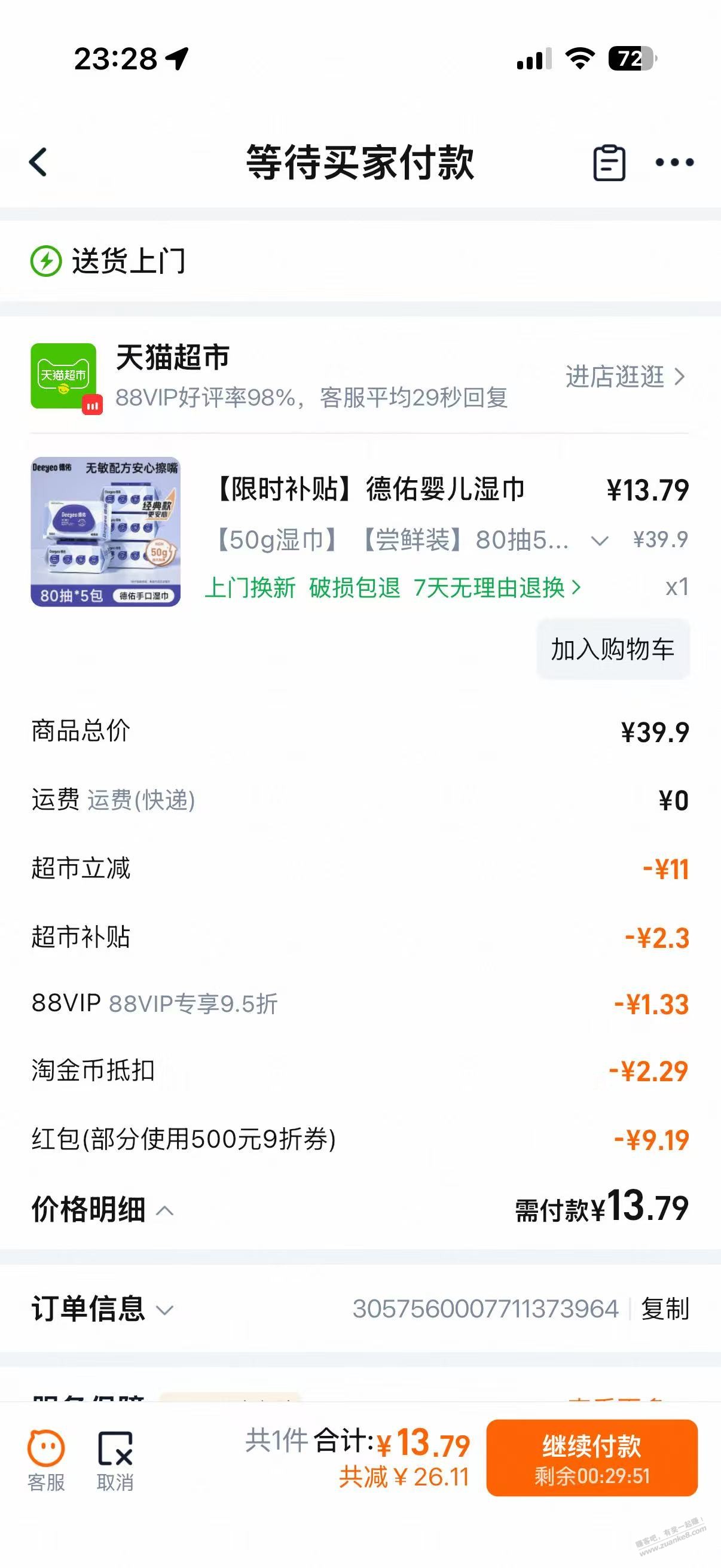The image size is (721, 1568).
Task: Open the clipboard notes icon
Action: click(609, 163)
